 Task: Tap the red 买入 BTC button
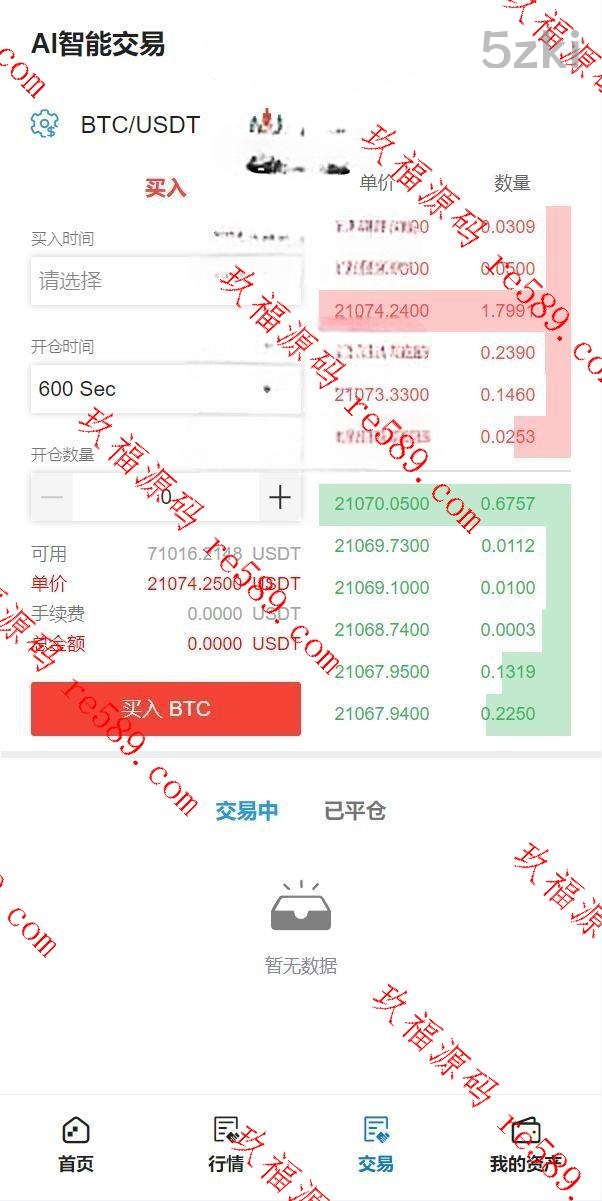pos(166,709)
